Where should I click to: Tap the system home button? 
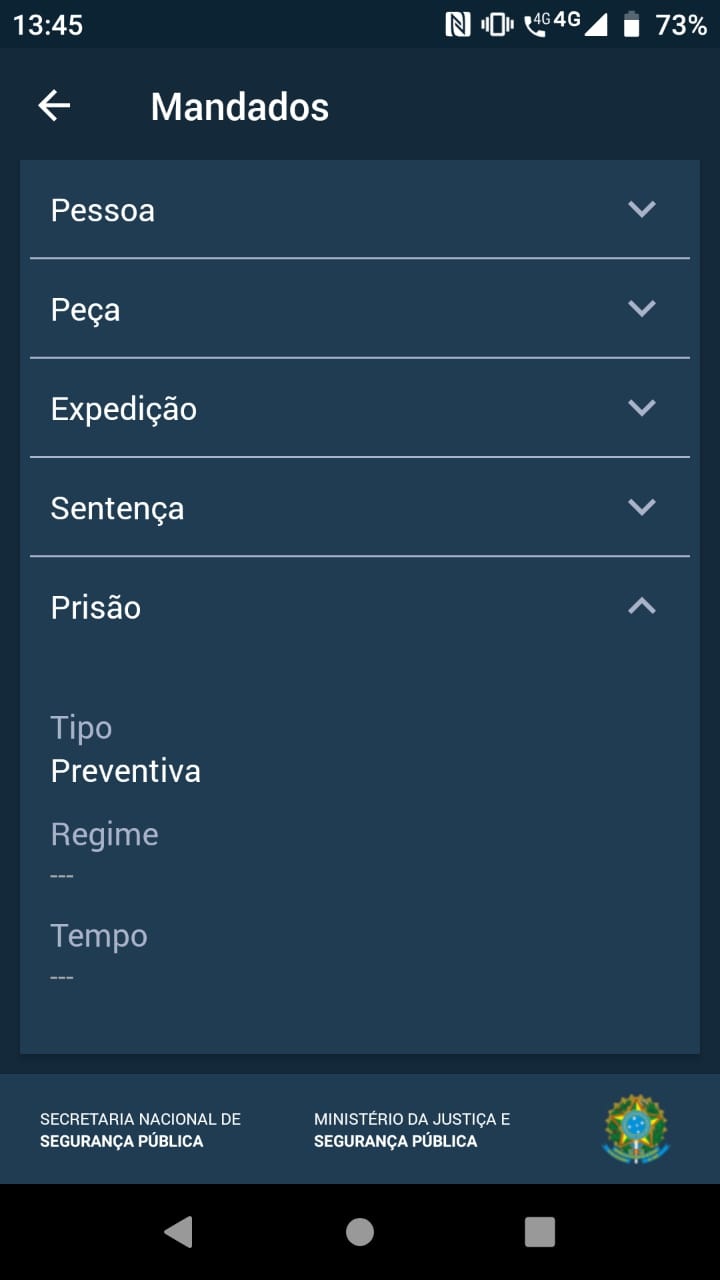[x=360, y=1232]
